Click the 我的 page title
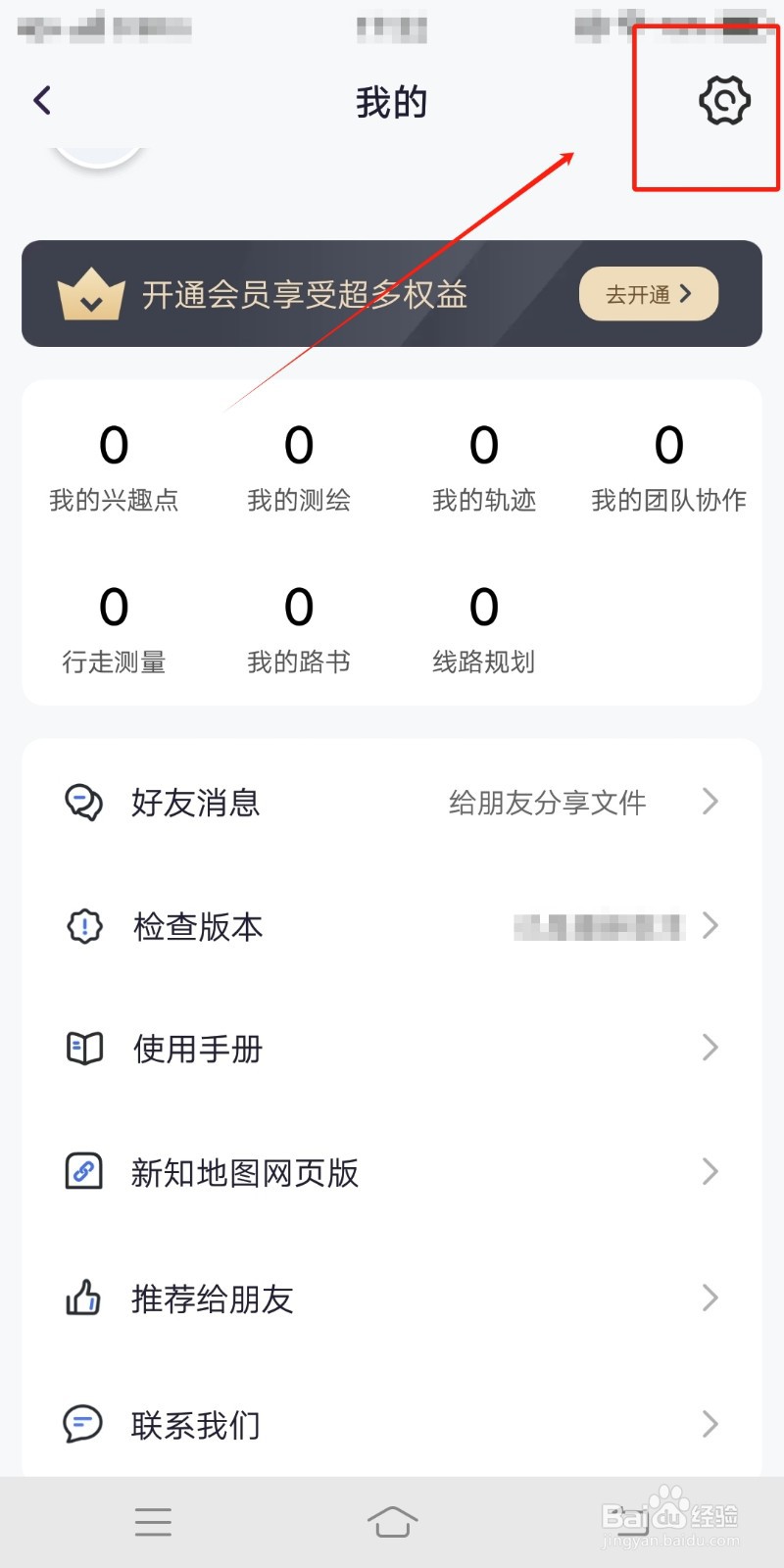 click(x=391, y=101)
